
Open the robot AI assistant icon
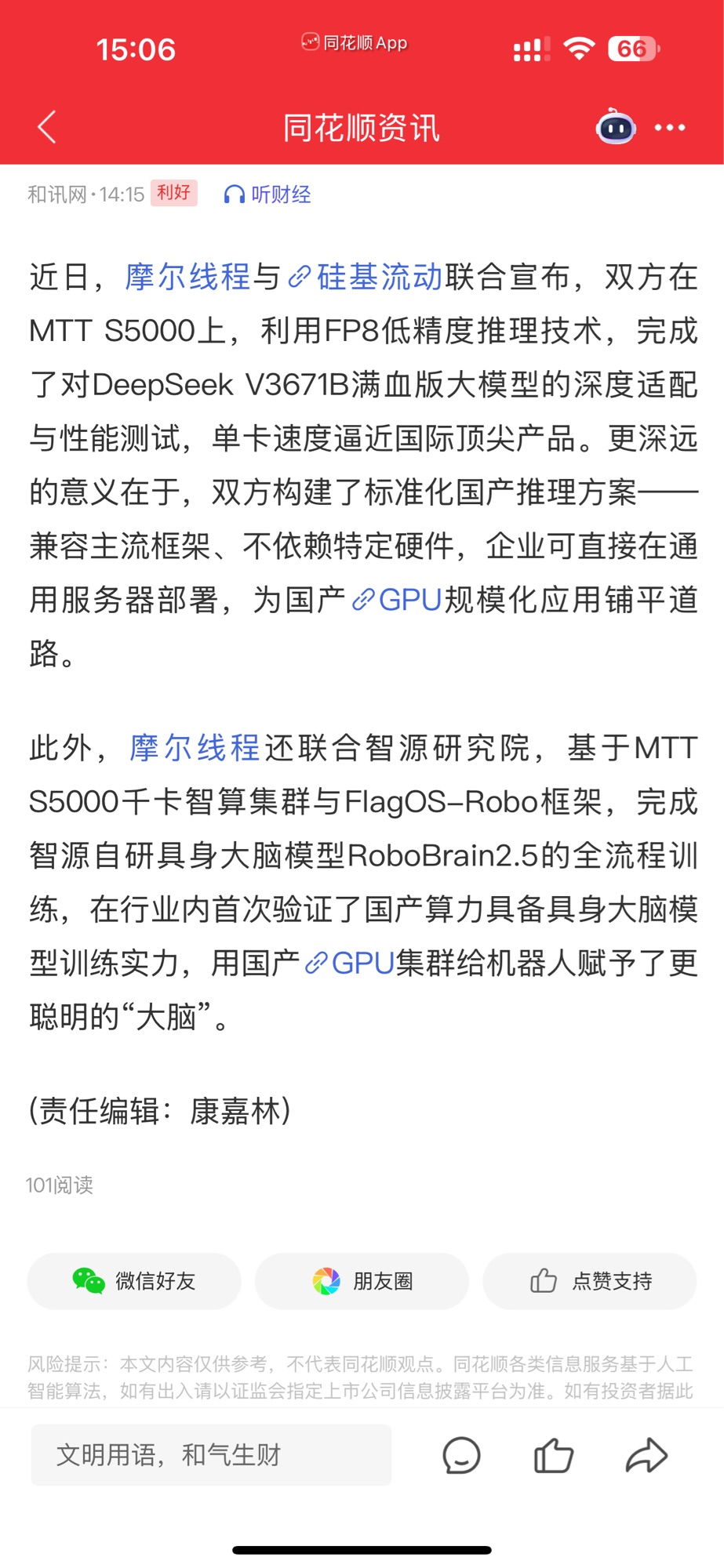pos(616,127)
